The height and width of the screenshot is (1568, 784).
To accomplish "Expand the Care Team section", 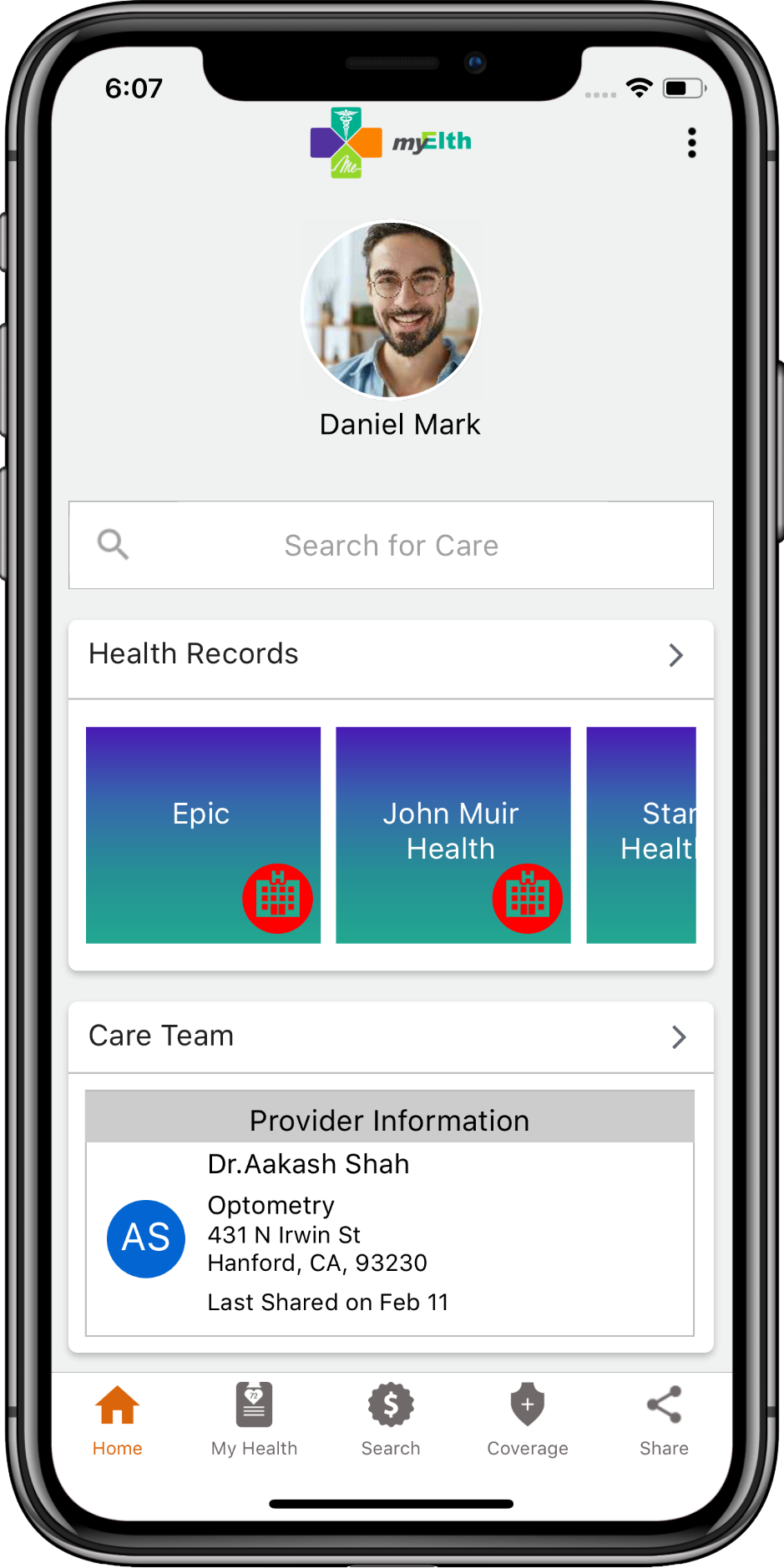I will tap(678, 1036).
